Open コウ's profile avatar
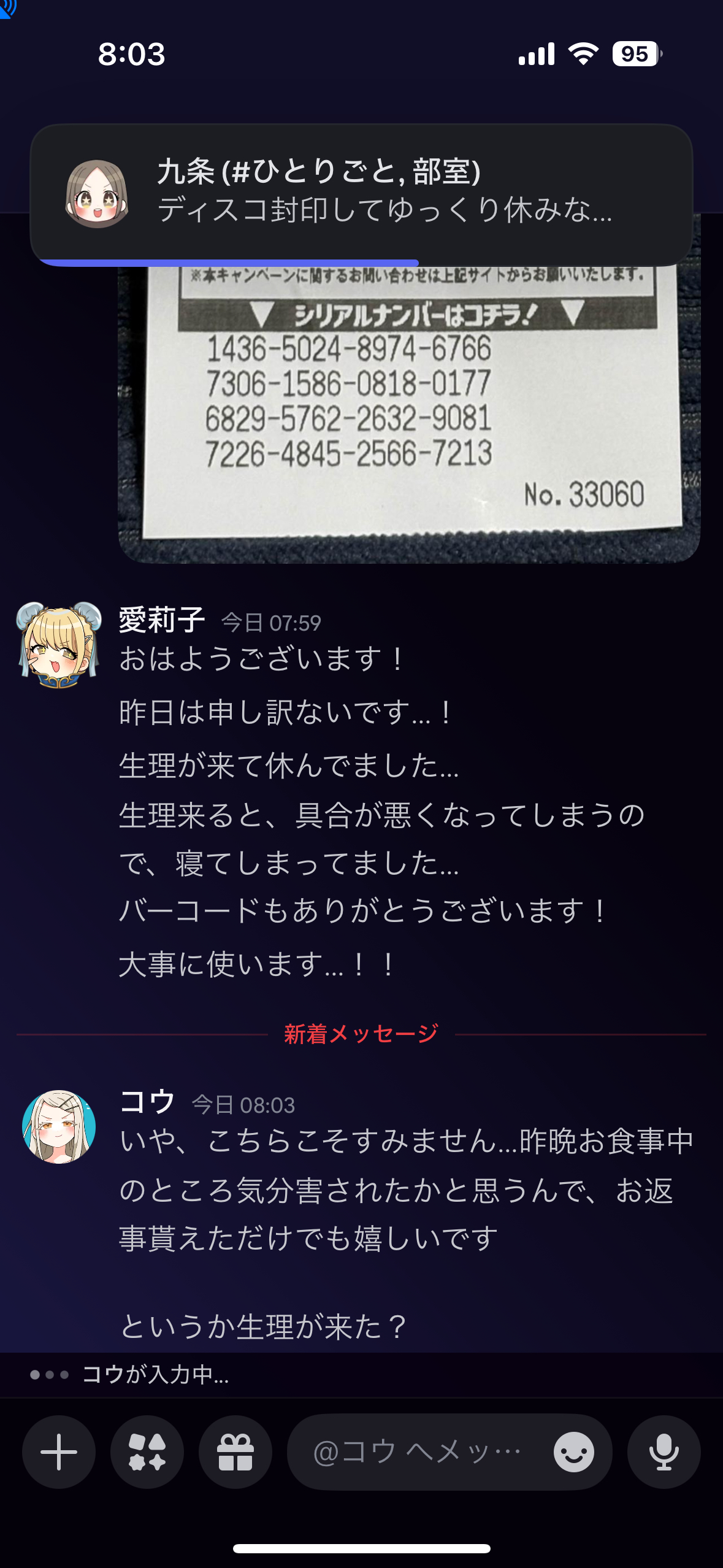The image size is (723, 1568). [59, 1126]
